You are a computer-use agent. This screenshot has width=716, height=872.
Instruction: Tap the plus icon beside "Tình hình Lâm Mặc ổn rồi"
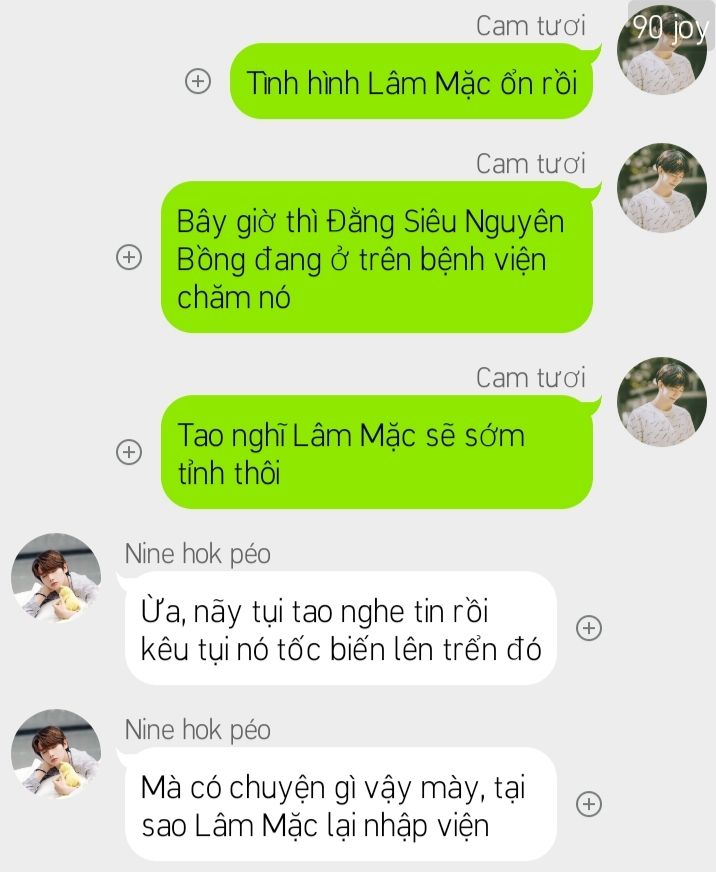[198, 82]
